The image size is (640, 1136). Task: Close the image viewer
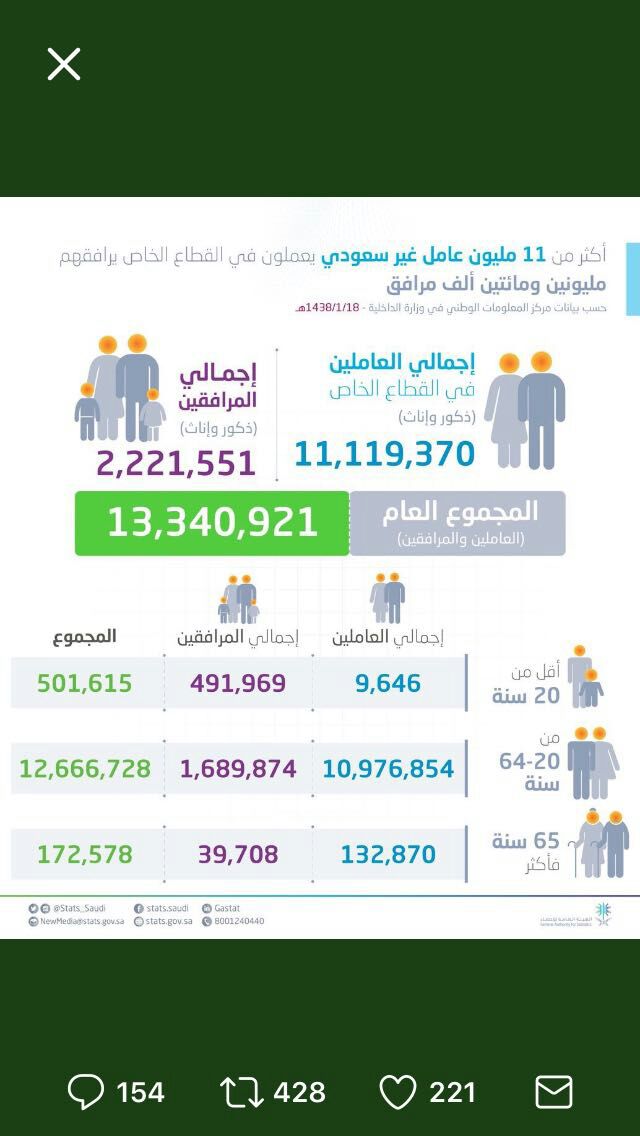(x=64, y=65)
